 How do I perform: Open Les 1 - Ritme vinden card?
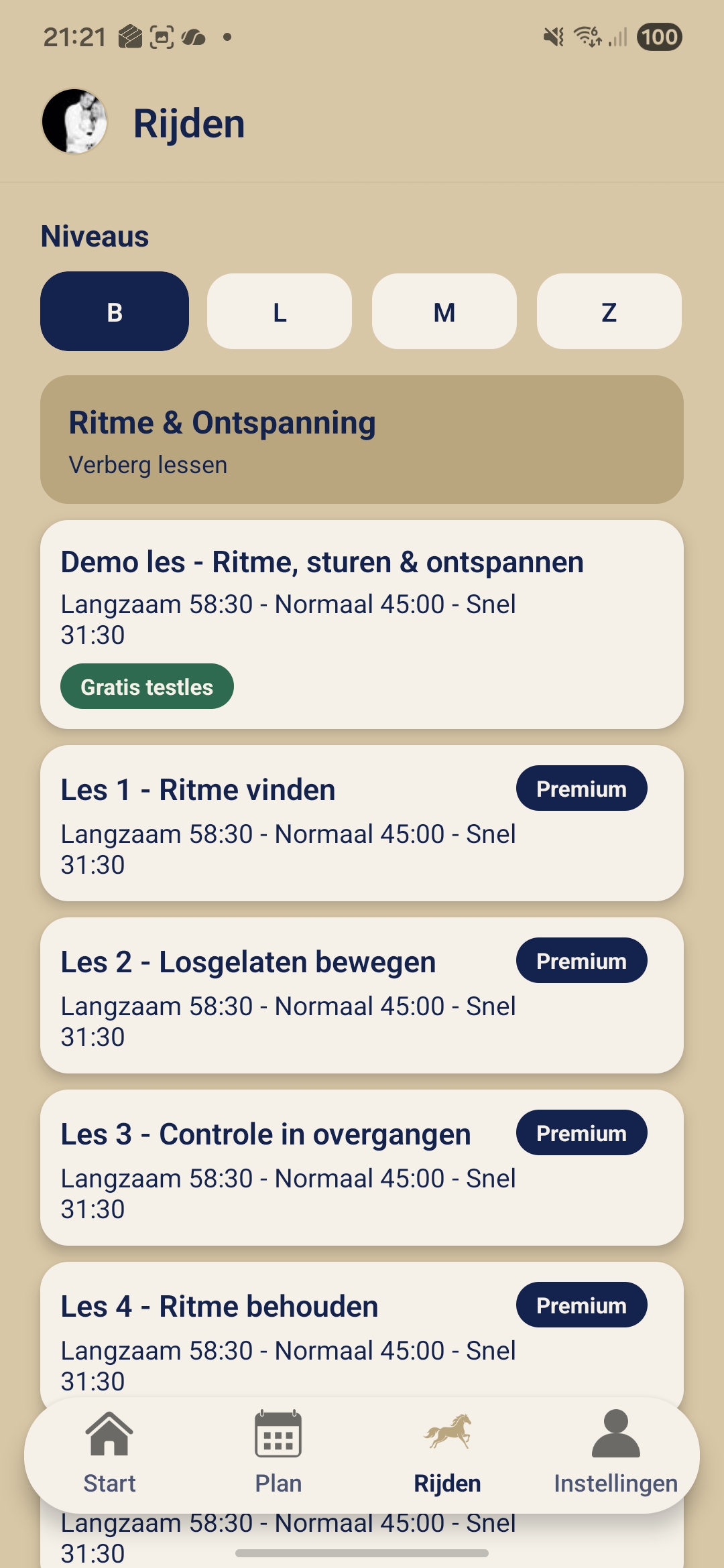pyautogui.click(x=198, y=789)
